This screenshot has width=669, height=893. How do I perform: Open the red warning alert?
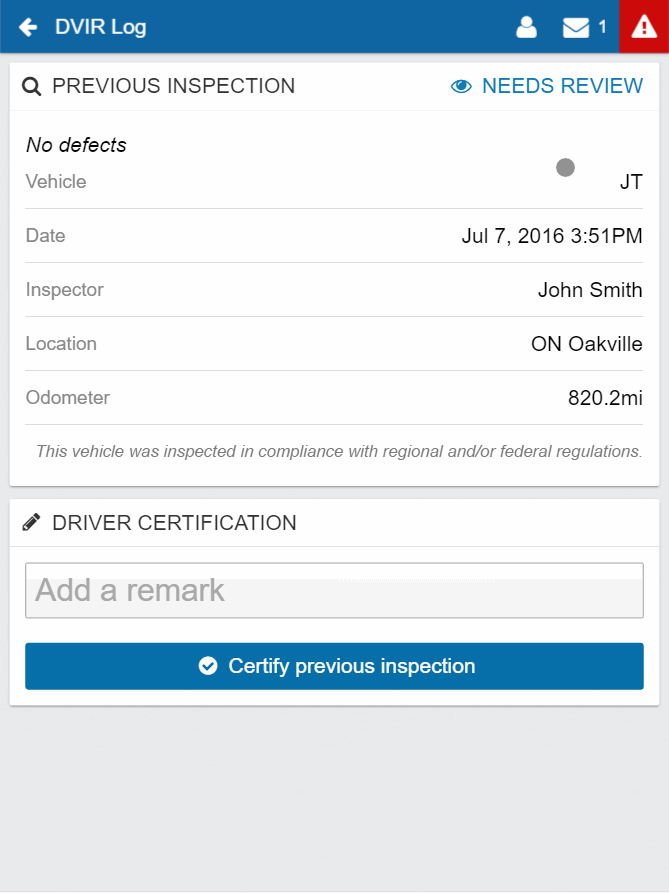[644, 27]
